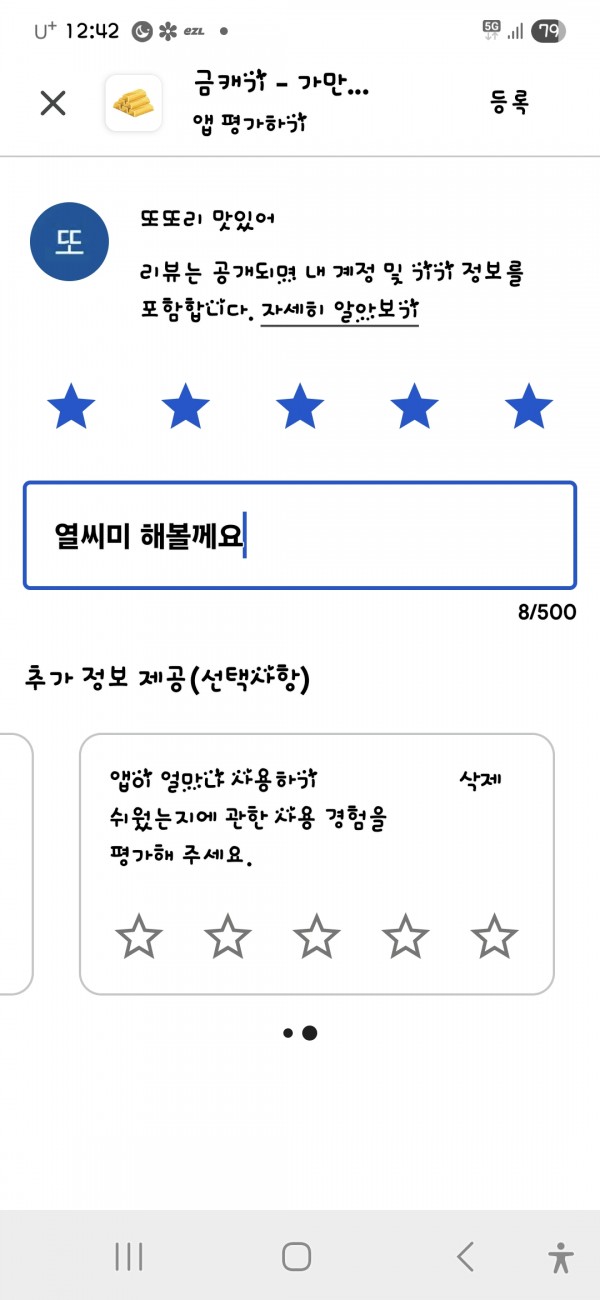Go back with the system back button

click(x=465, y=1256)
